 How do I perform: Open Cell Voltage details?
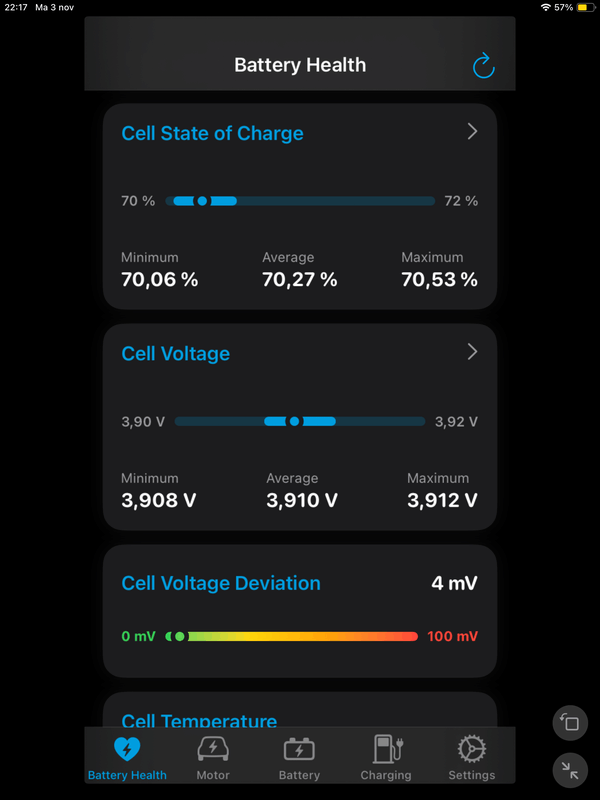tap(473, 352)
